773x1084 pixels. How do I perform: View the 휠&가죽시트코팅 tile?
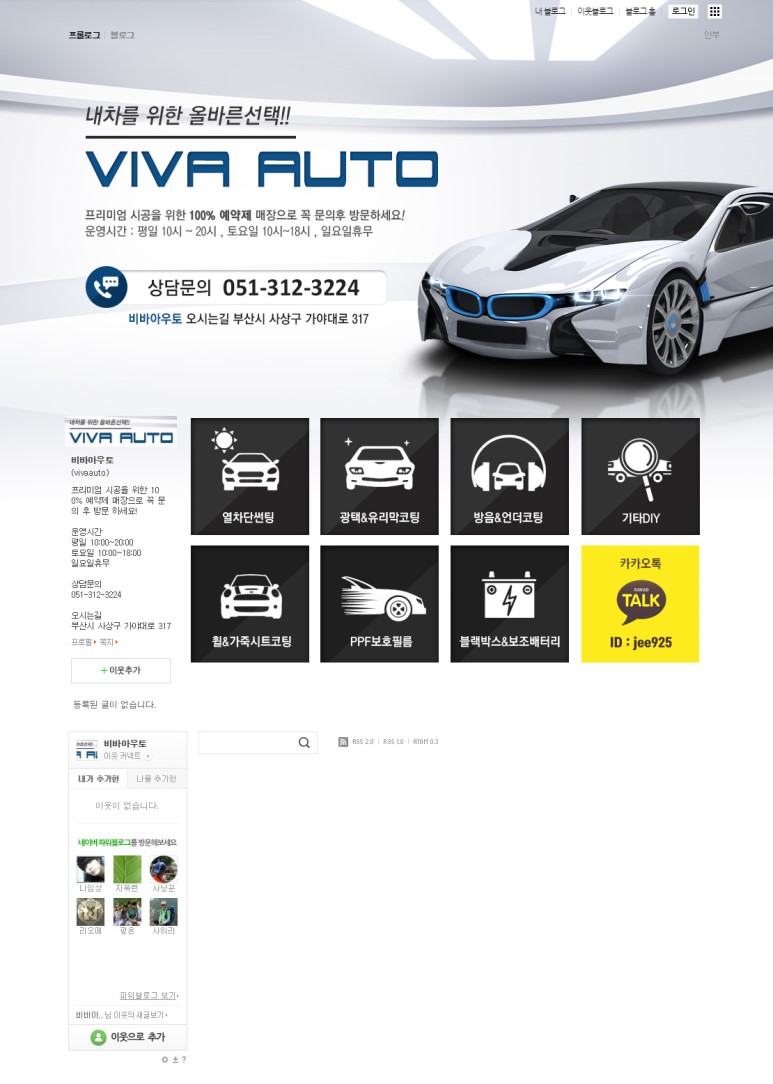pyautogui.click(x=249, y=603)
